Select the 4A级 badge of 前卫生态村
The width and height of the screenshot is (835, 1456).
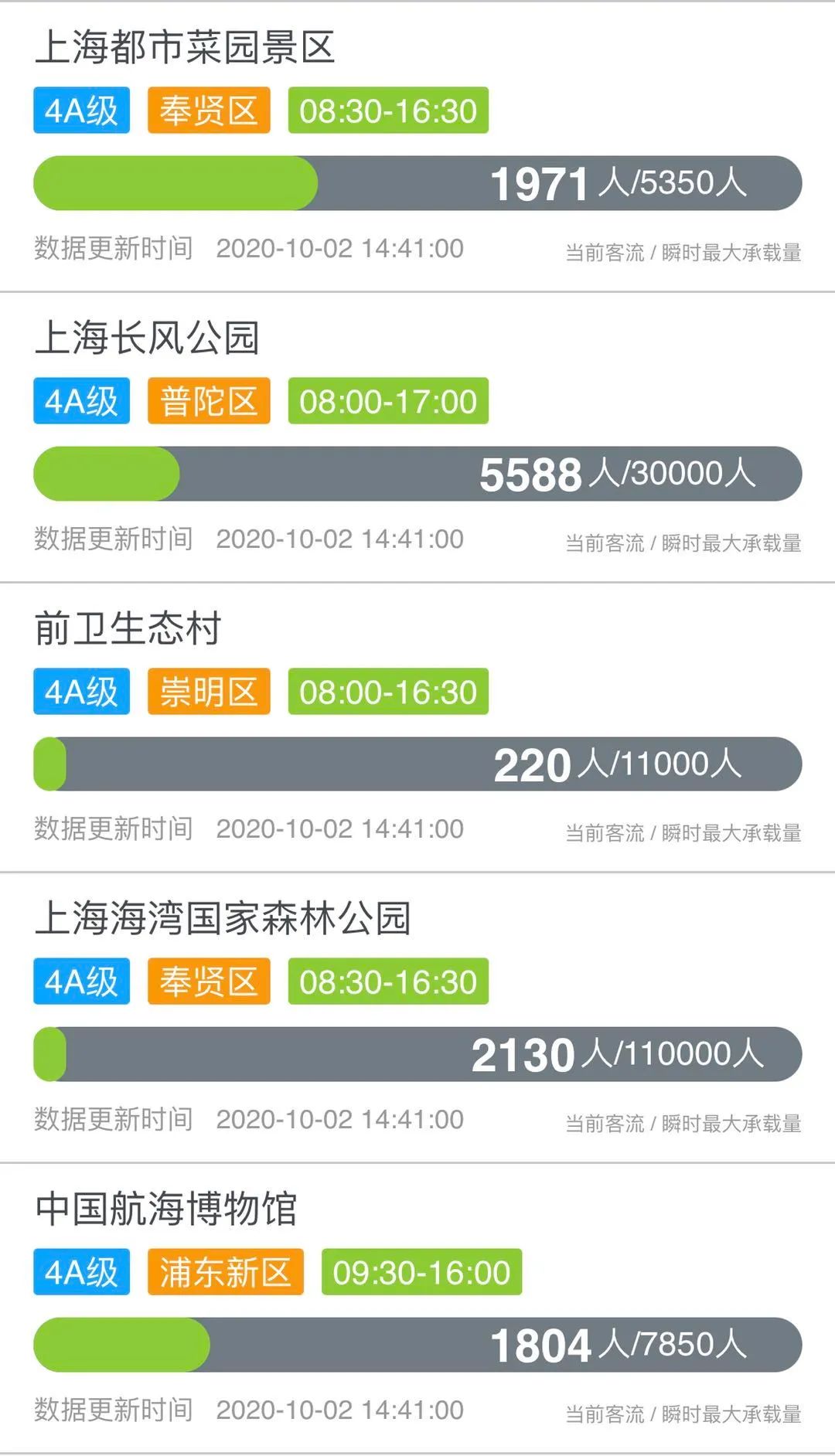click(x=80, y=692)
